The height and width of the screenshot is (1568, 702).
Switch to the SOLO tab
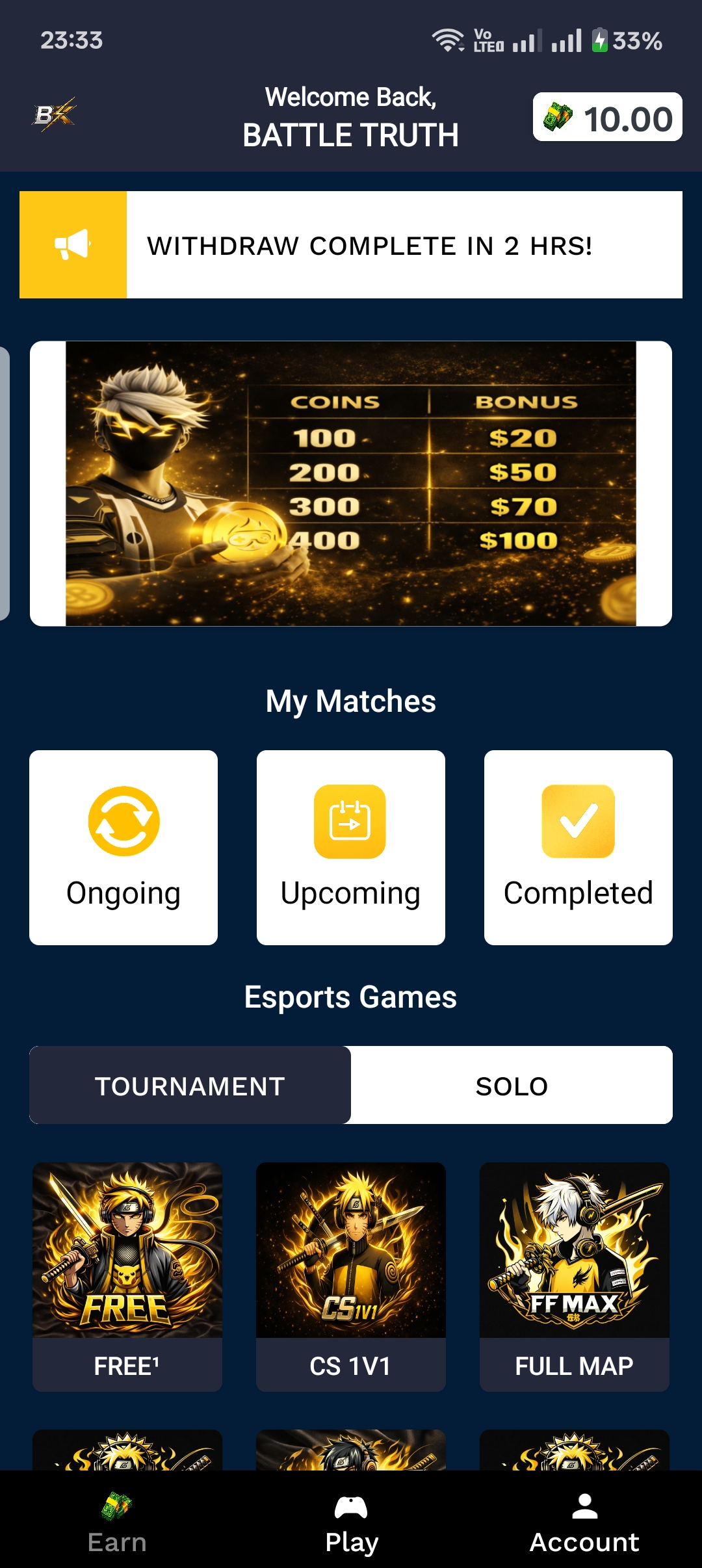pyautogui.click(x=512, y=1085)
